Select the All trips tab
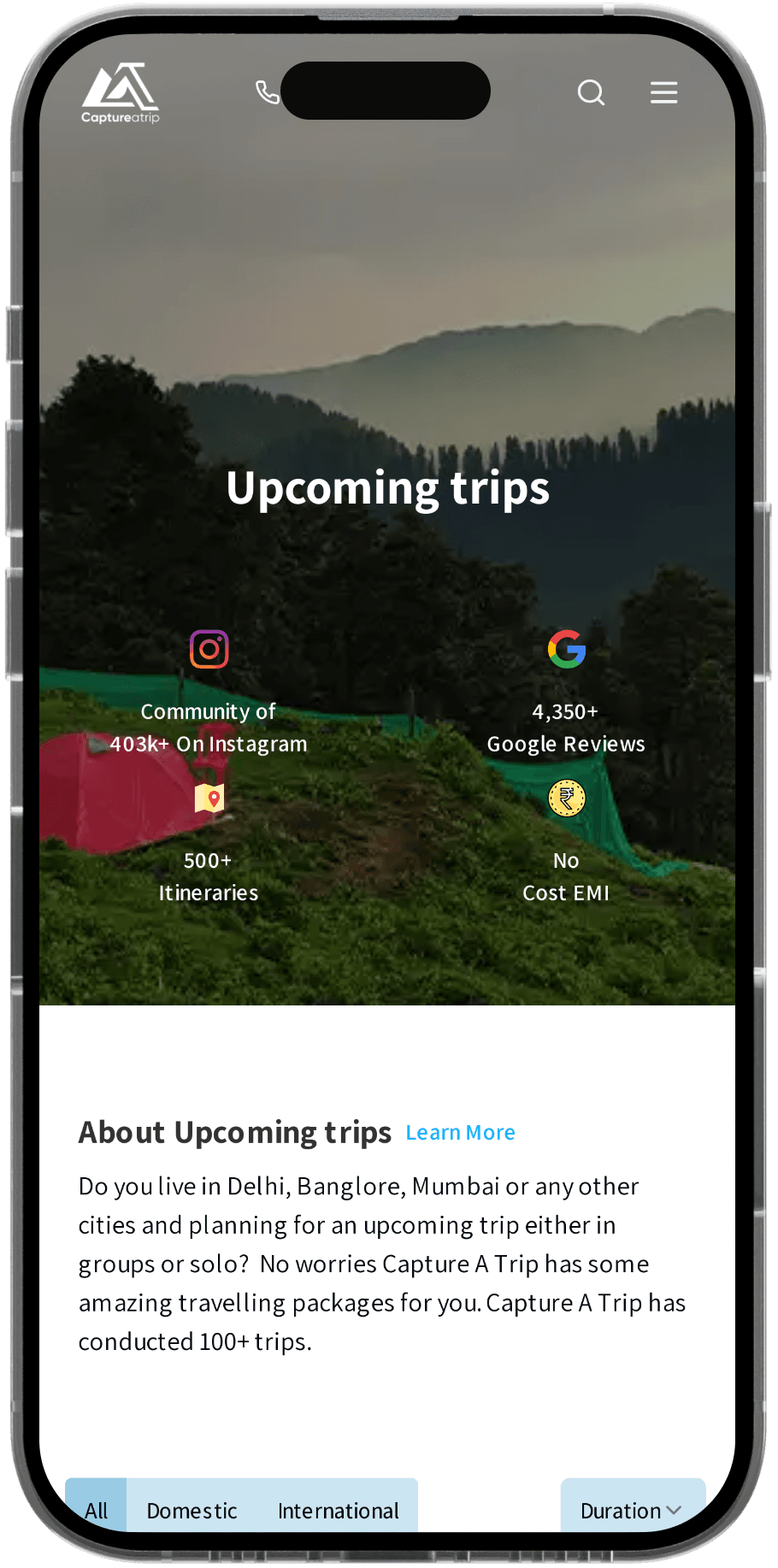 click(x=97, y=1510)
